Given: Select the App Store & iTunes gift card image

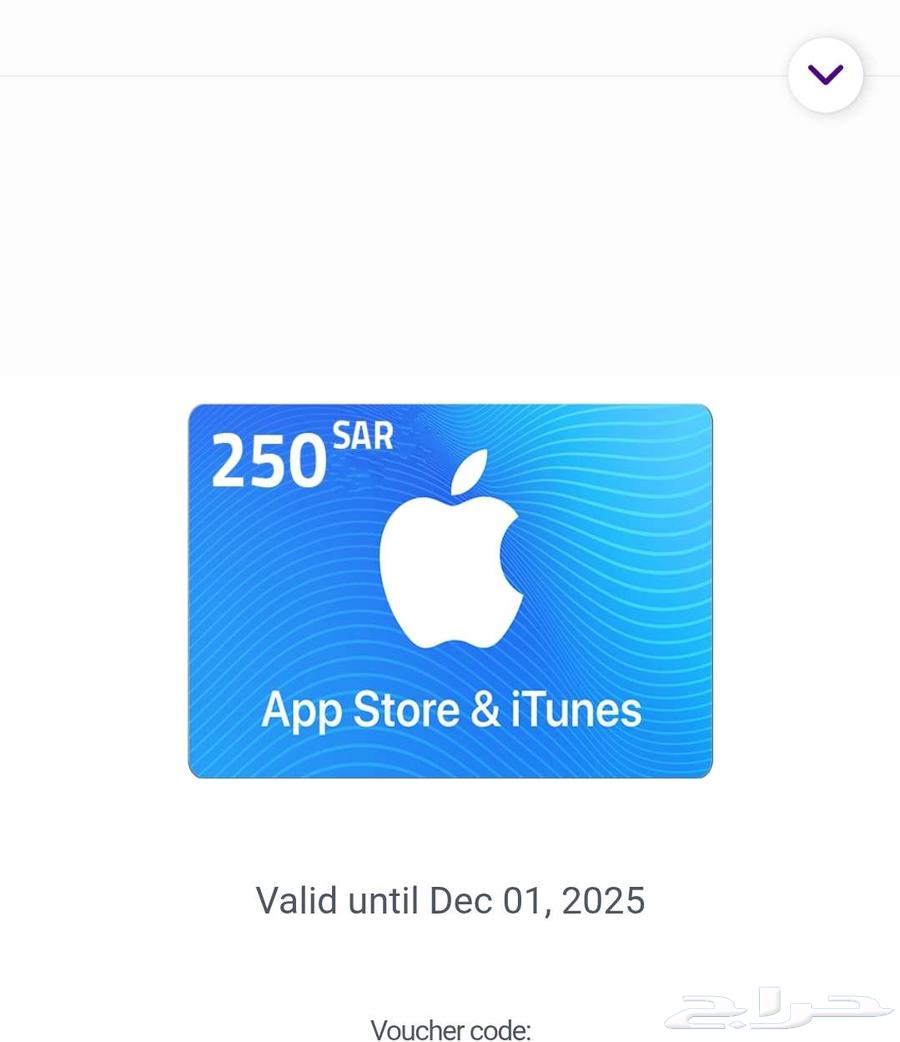Looking at the screenshot, I should (x=450, y=590).
